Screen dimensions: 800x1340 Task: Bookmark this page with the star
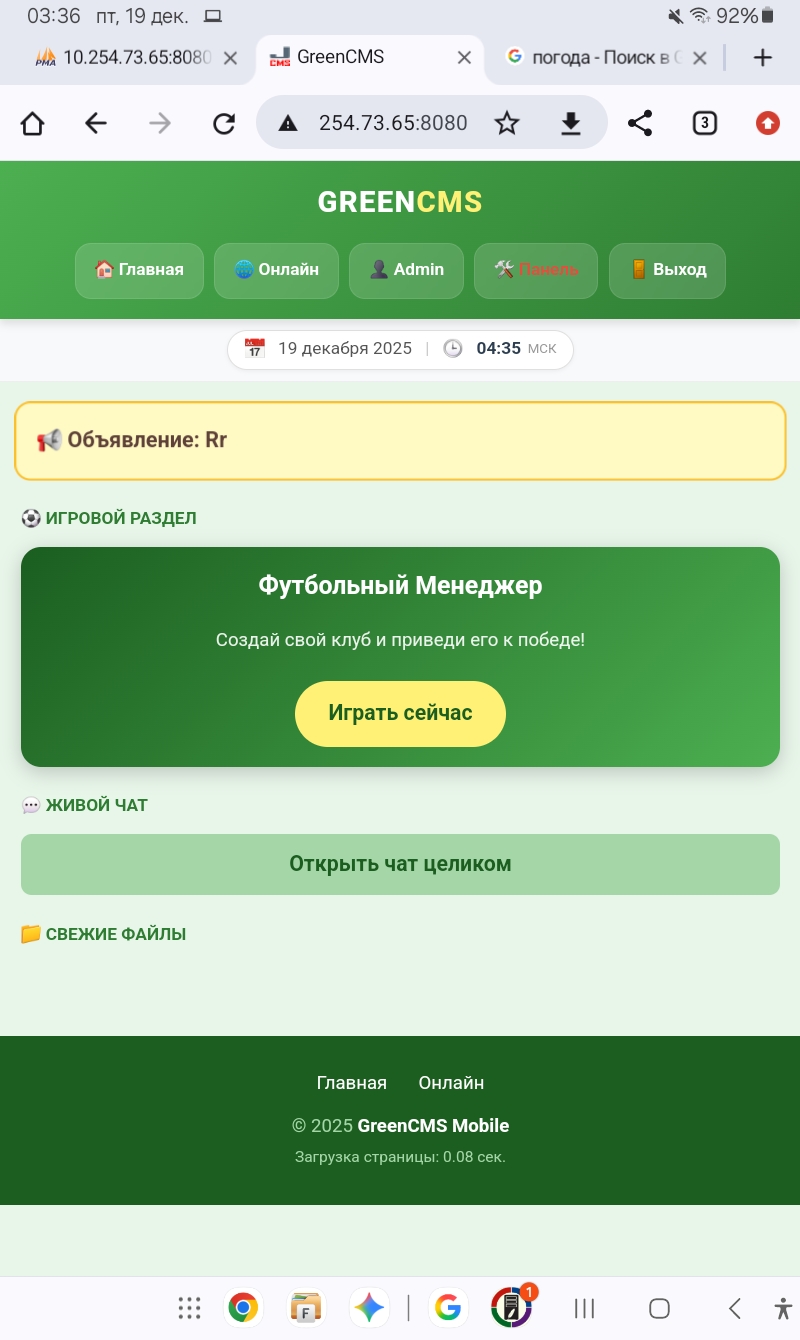tap(507, 123)
